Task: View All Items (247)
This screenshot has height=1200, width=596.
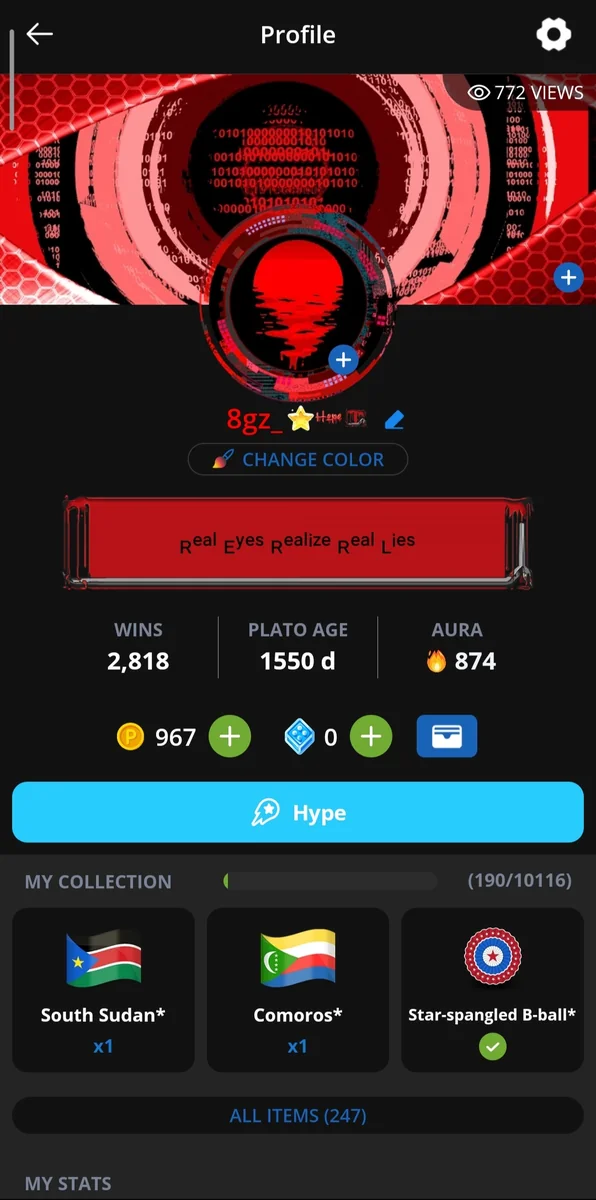Action: pyautogui.click(x=298, y=1115)
